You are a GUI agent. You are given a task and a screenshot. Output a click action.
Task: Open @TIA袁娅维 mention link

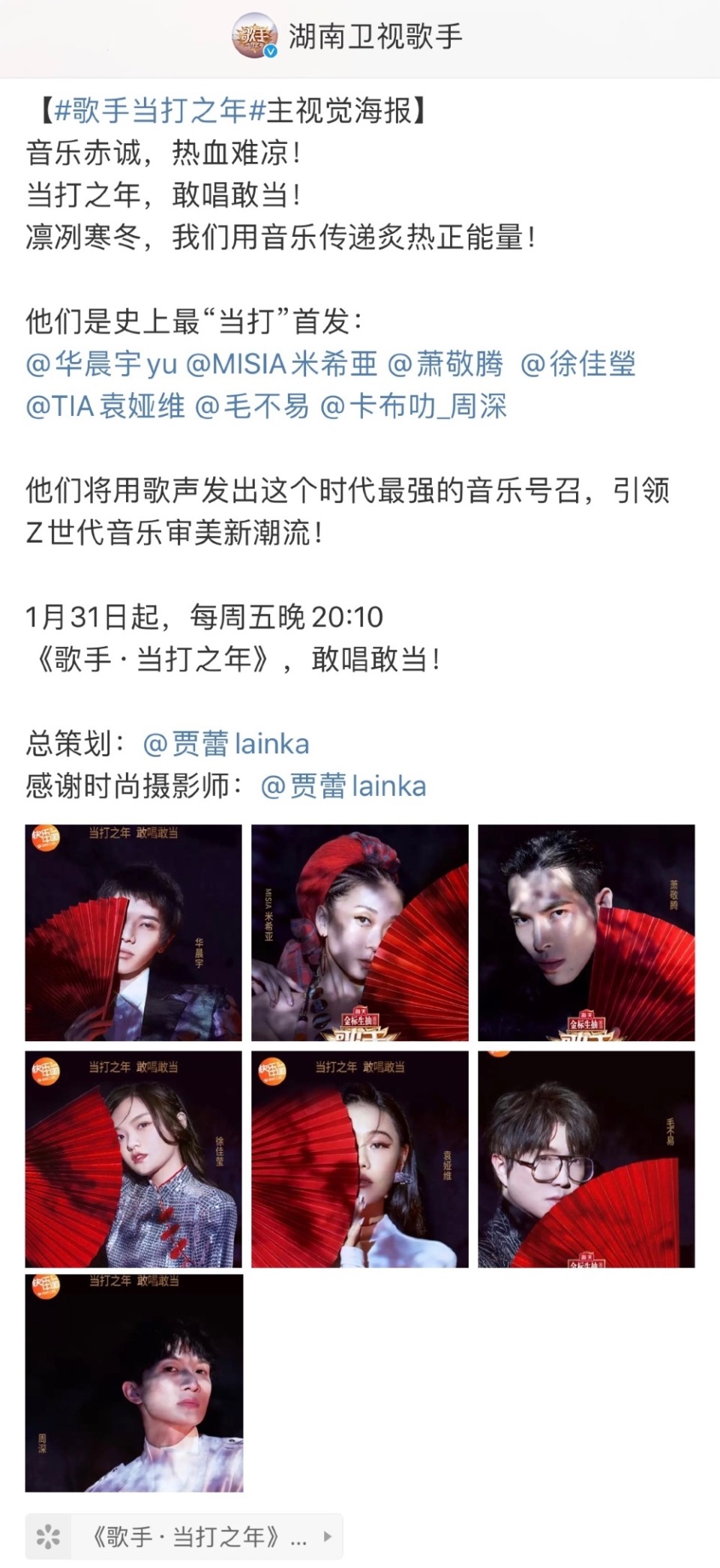105,406
